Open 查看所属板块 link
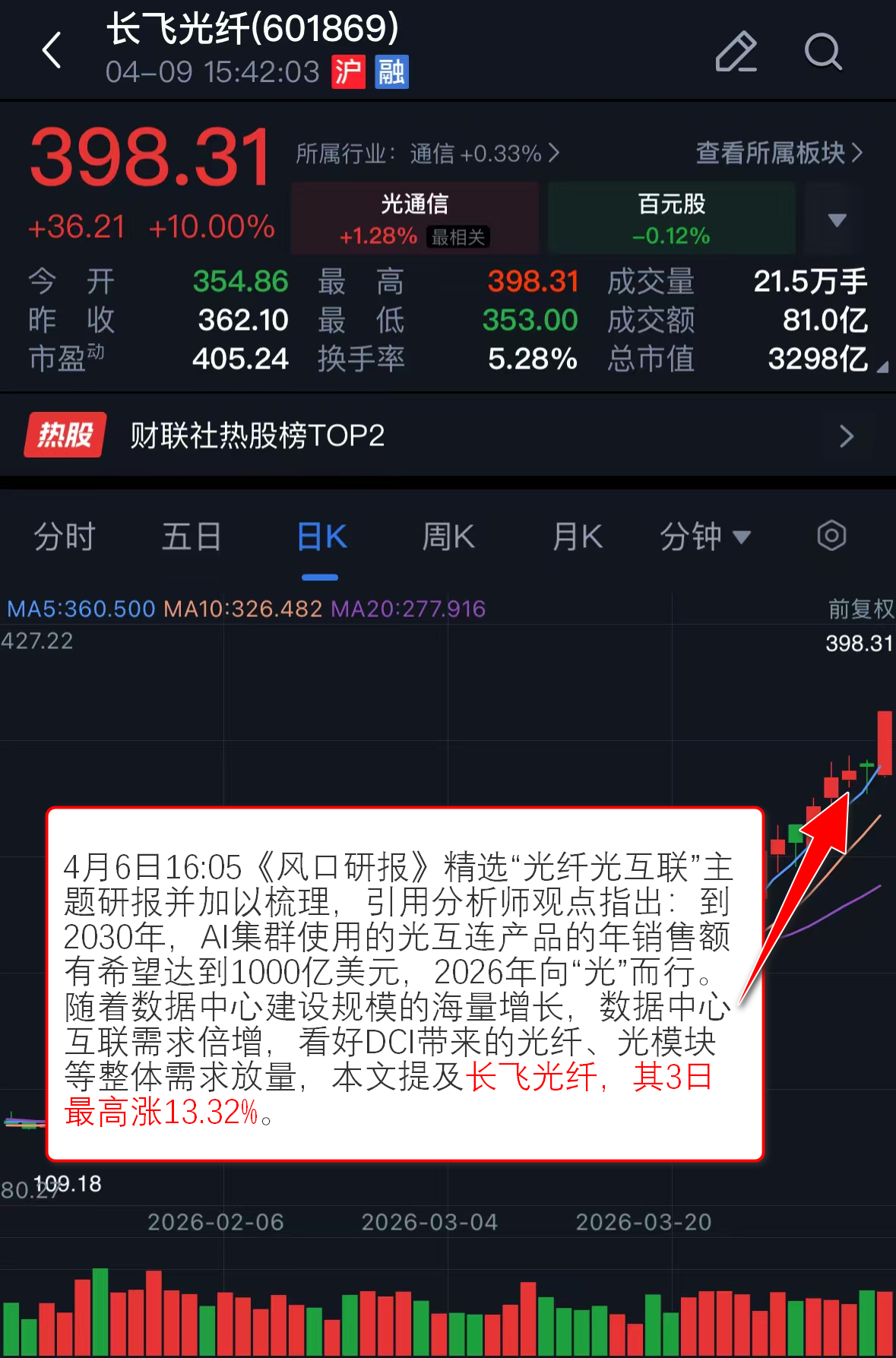 (779, 153)
